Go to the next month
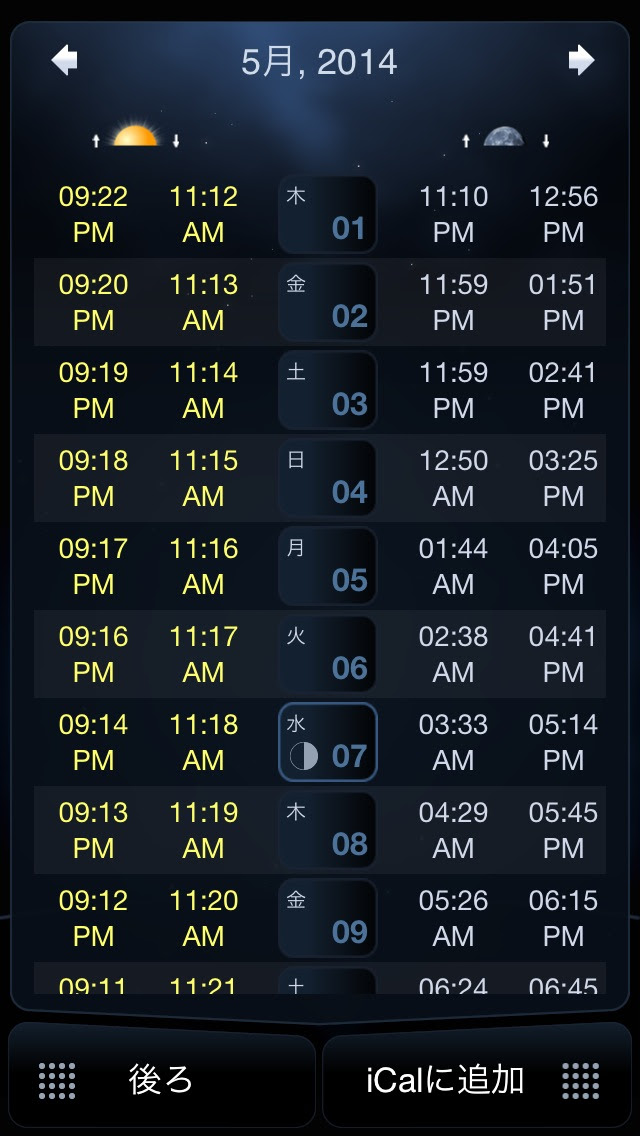 tap(580, 61)
